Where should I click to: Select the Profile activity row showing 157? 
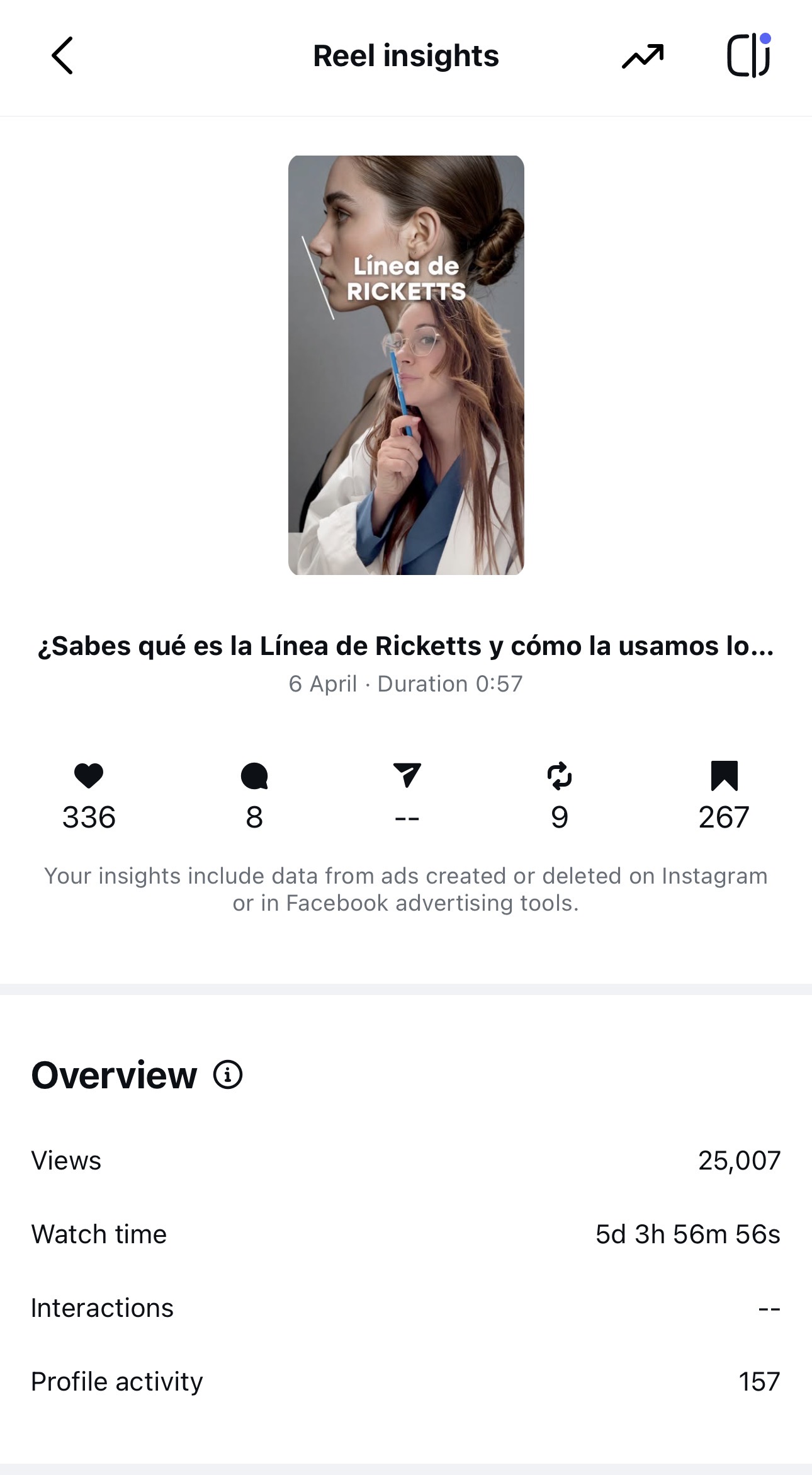pos(406,1381)
